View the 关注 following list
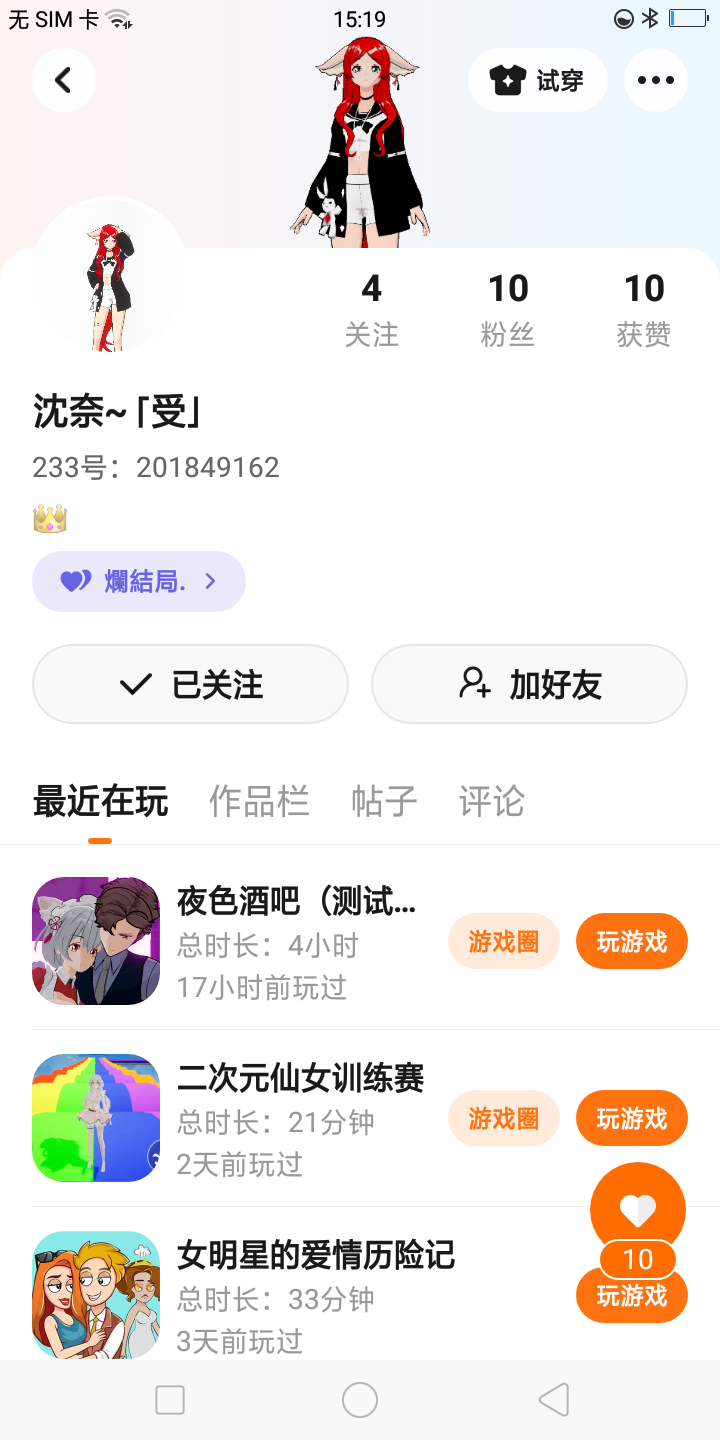This screenshot has width=720, height=1440. (x=371, y=309)
